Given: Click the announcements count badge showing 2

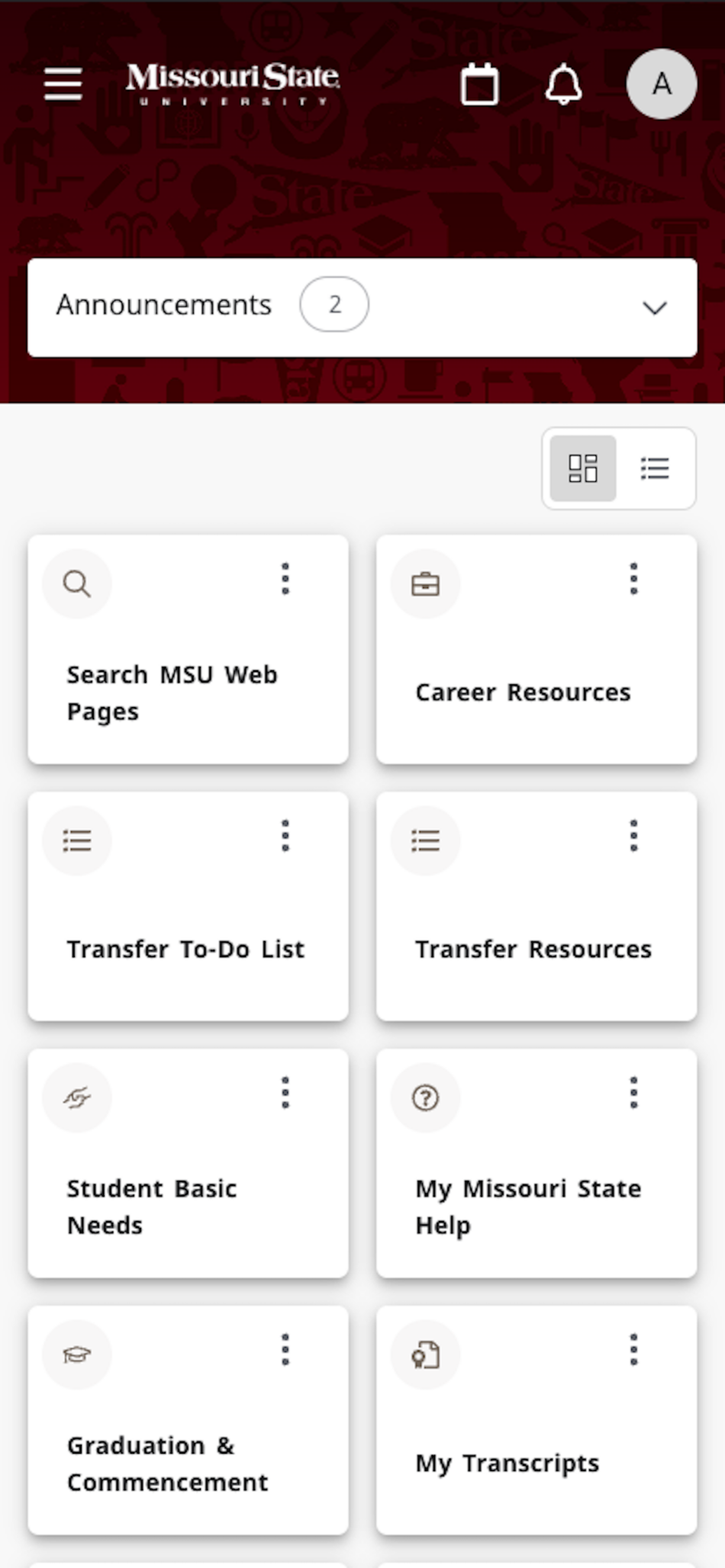Looking at the screenshot, I should 334,304.
